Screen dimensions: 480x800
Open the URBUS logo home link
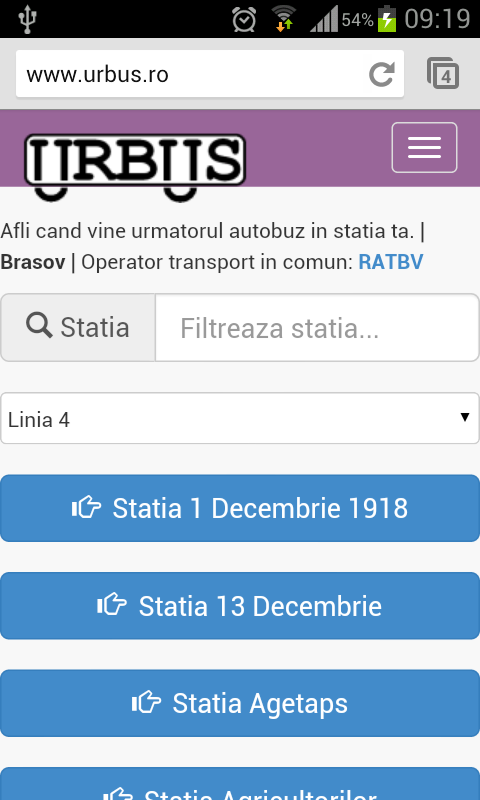[x=135, y=166]
